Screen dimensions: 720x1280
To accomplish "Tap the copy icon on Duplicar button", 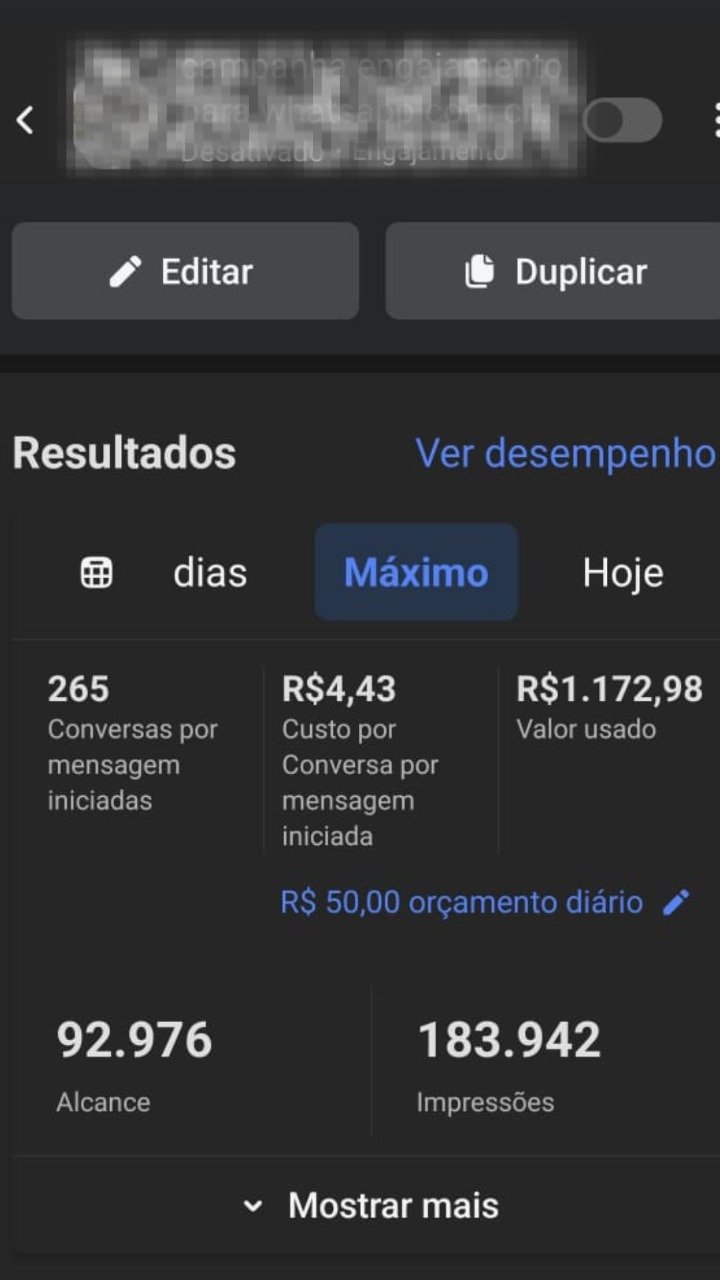I will (484, 271).
